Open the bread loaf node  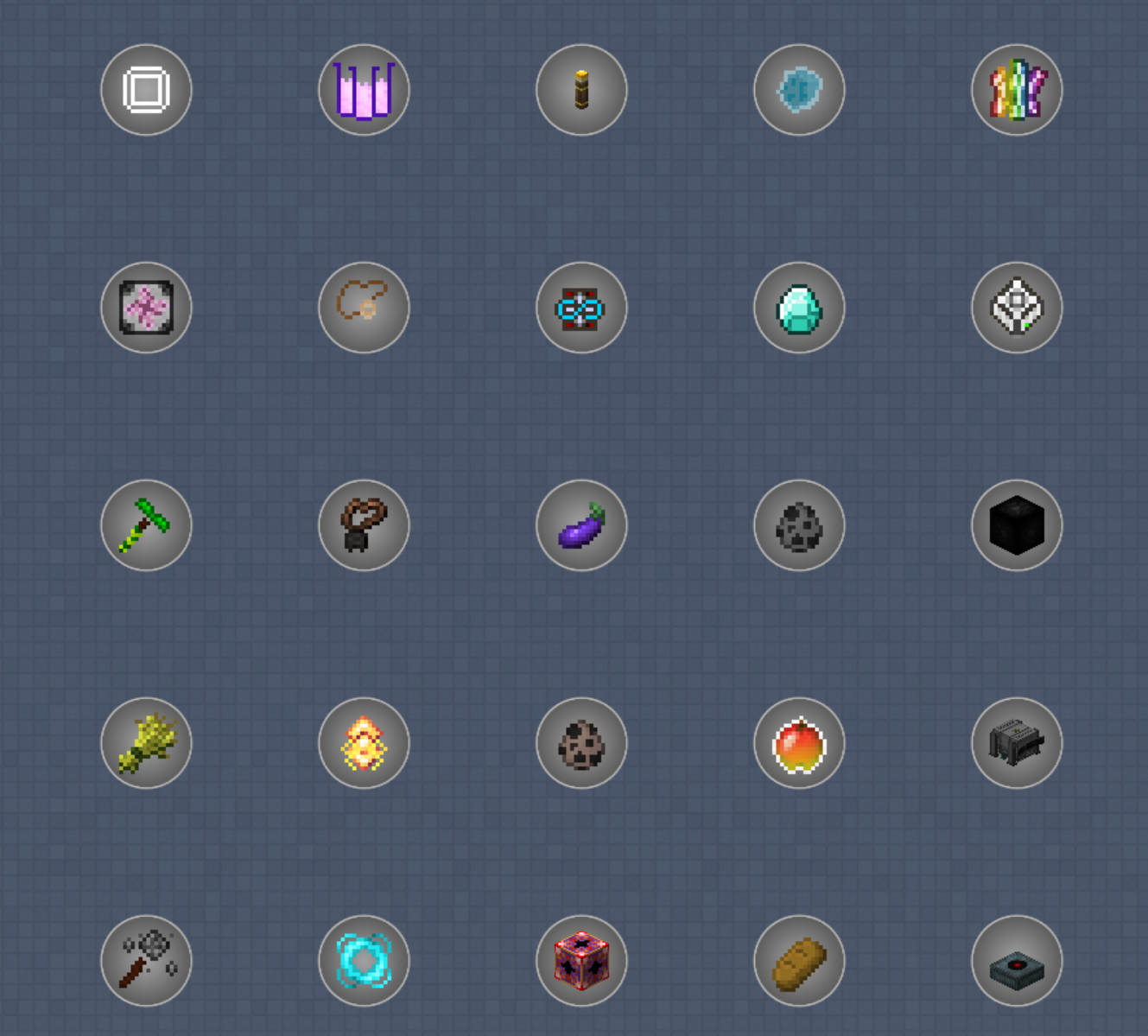[x=799, y=961]
